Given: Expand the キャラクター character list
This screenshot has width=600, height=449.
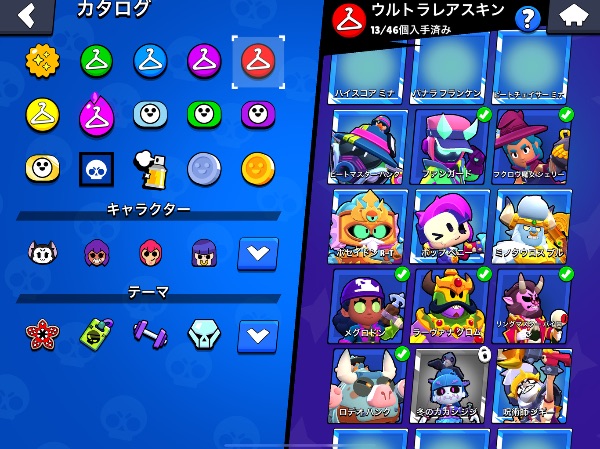Looking at the screenshot, I should (x=258, y=253).
